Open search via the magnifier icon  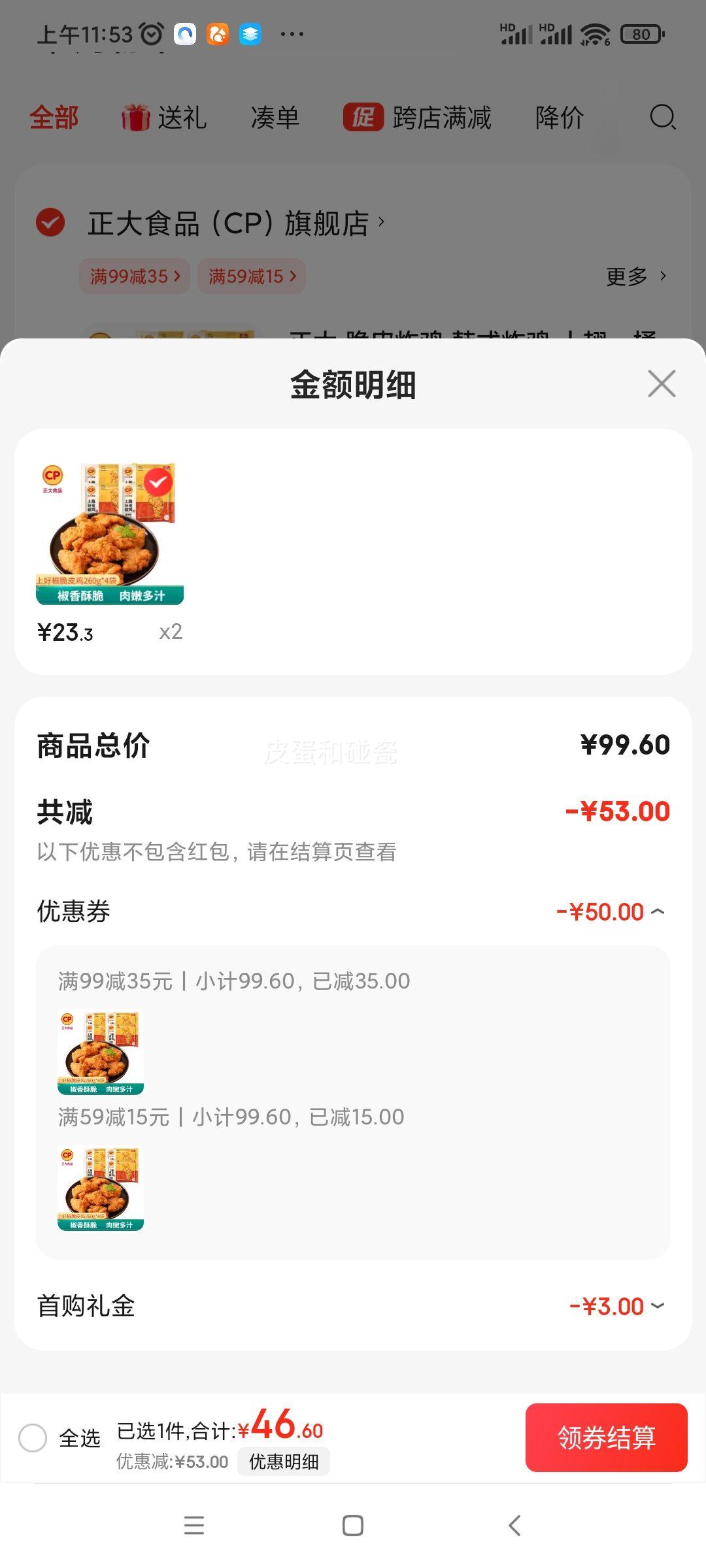[x=662, y=118]
